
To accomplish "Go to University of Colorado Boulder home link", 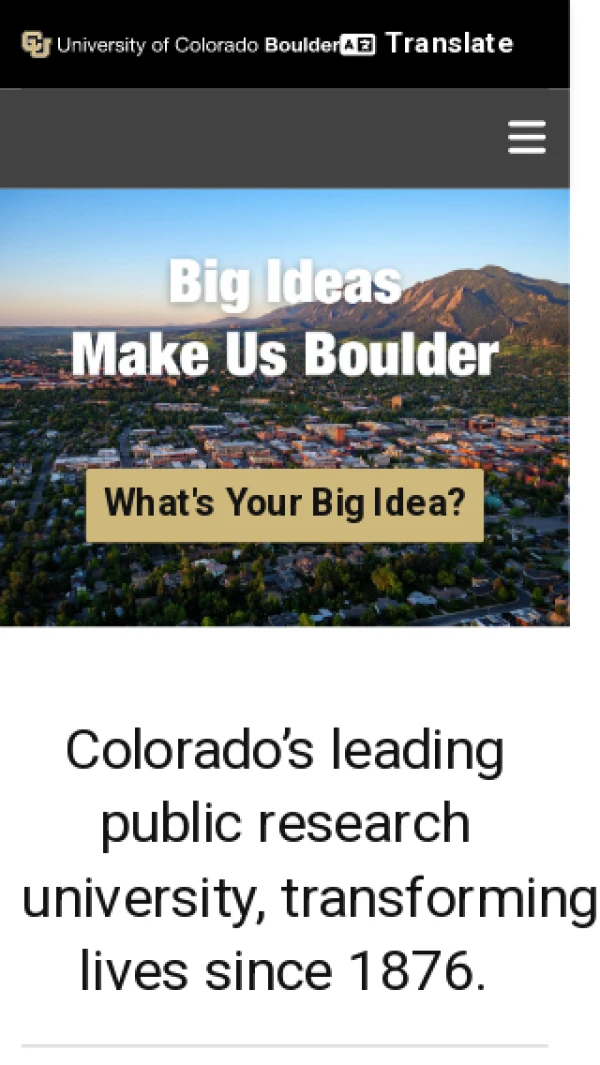I will pos(180,45).
